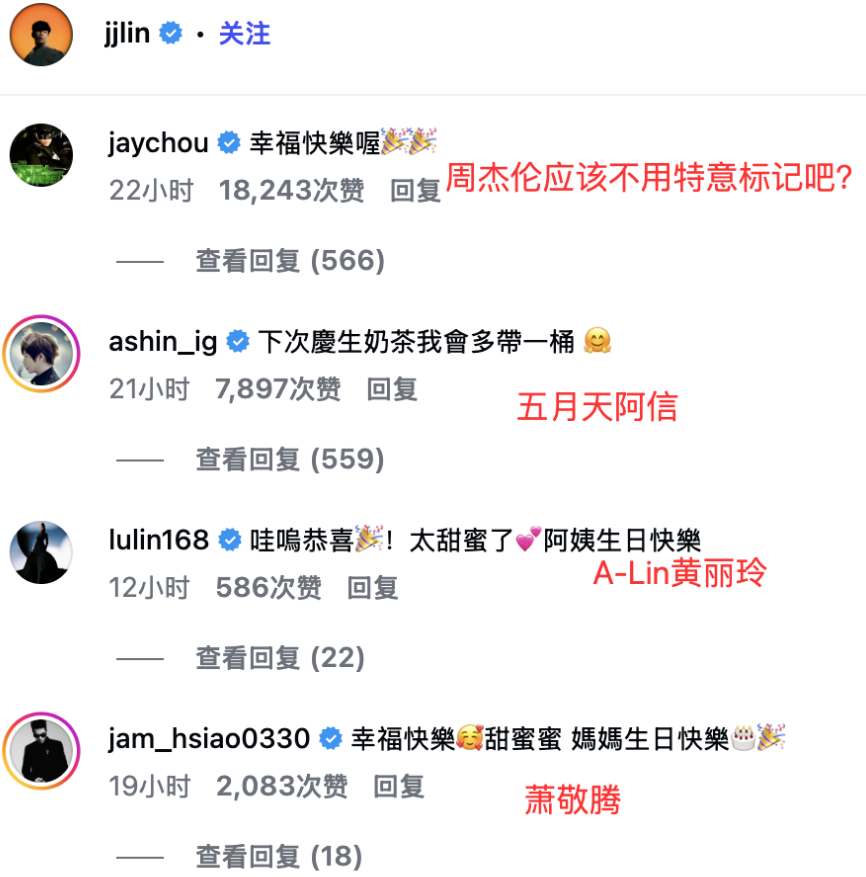The height and width of the screenshot is (877, 866).
Task: Expand the 566 replies under jaychou's comment
Action: point(290,261)
